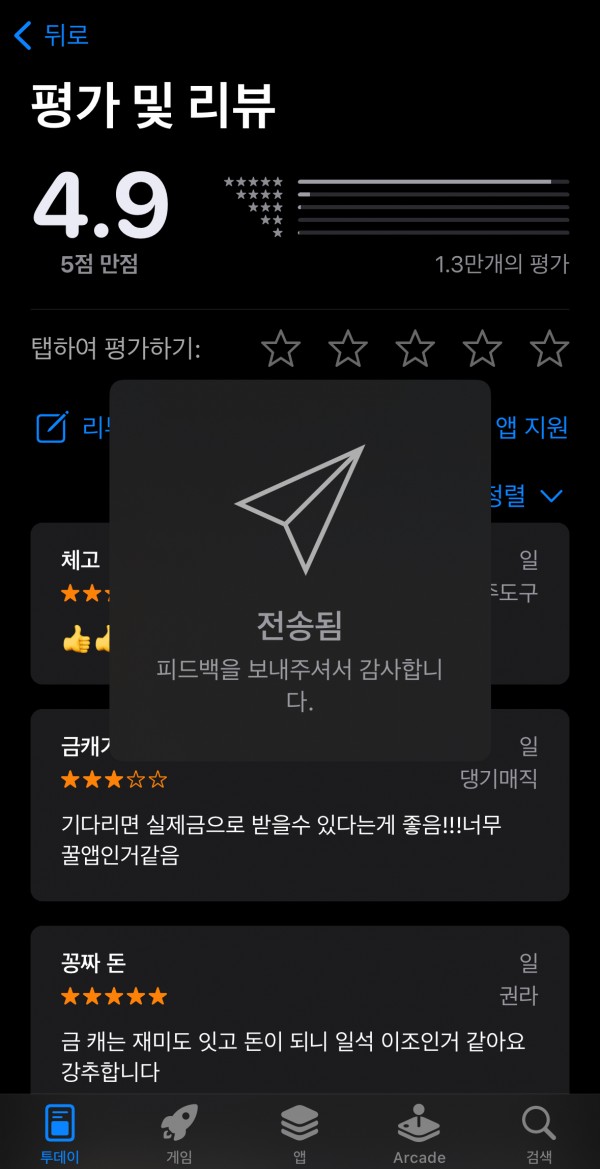Switch to the 앱 tab
Screen dimensions: 600x1169
coord(300,1133)
